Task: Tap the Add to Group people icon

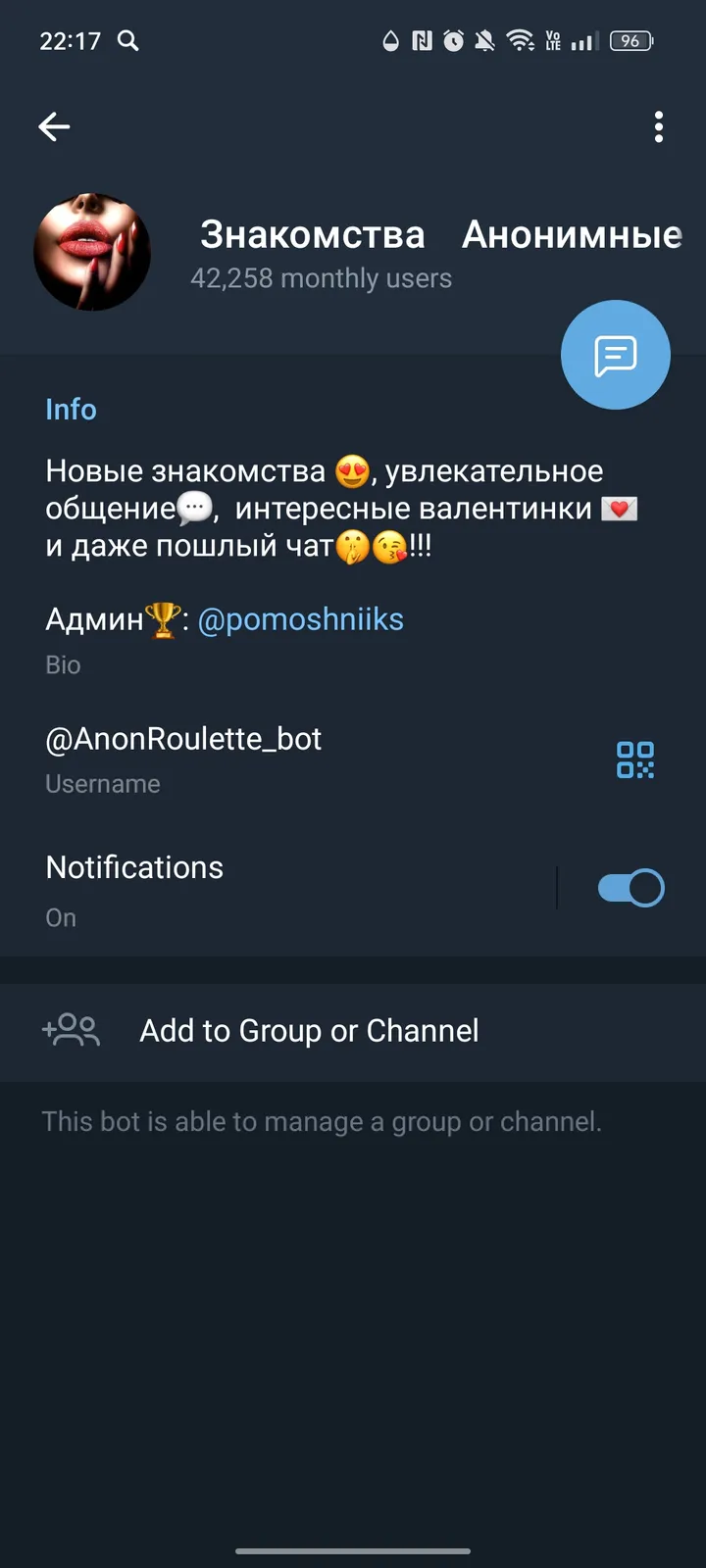Action: [x=70, y=1030]
